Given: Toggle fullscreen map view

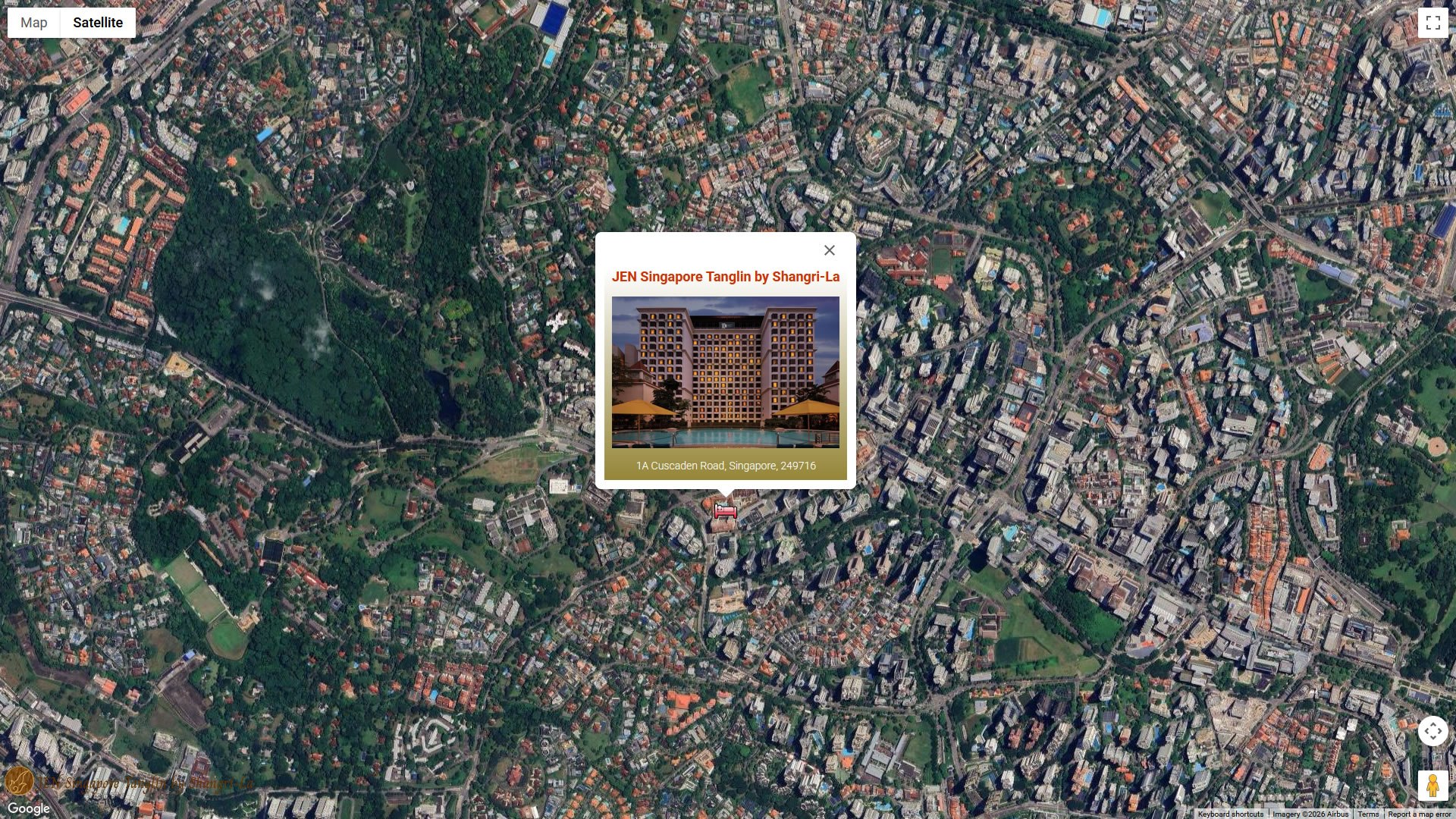Looking at the screenshot, I should pos(1432,23).
